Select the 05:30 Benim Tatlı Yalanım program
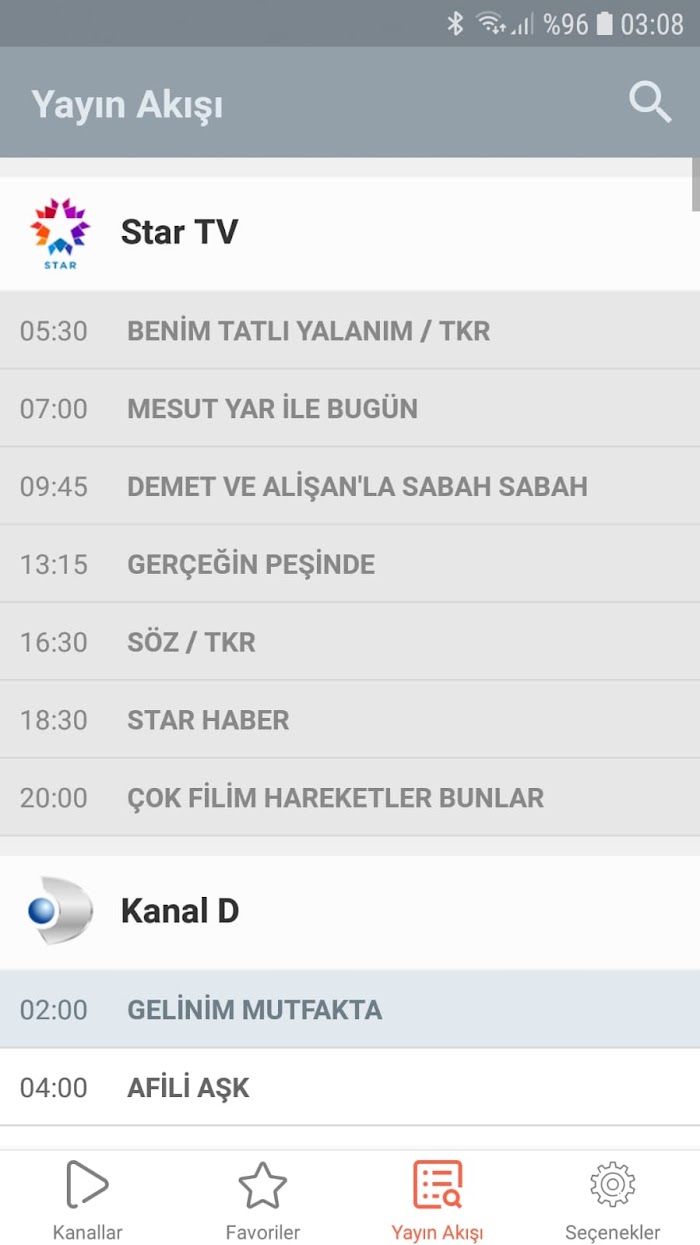This screenshot has width=700, height=1245. (x=350, y=331)
